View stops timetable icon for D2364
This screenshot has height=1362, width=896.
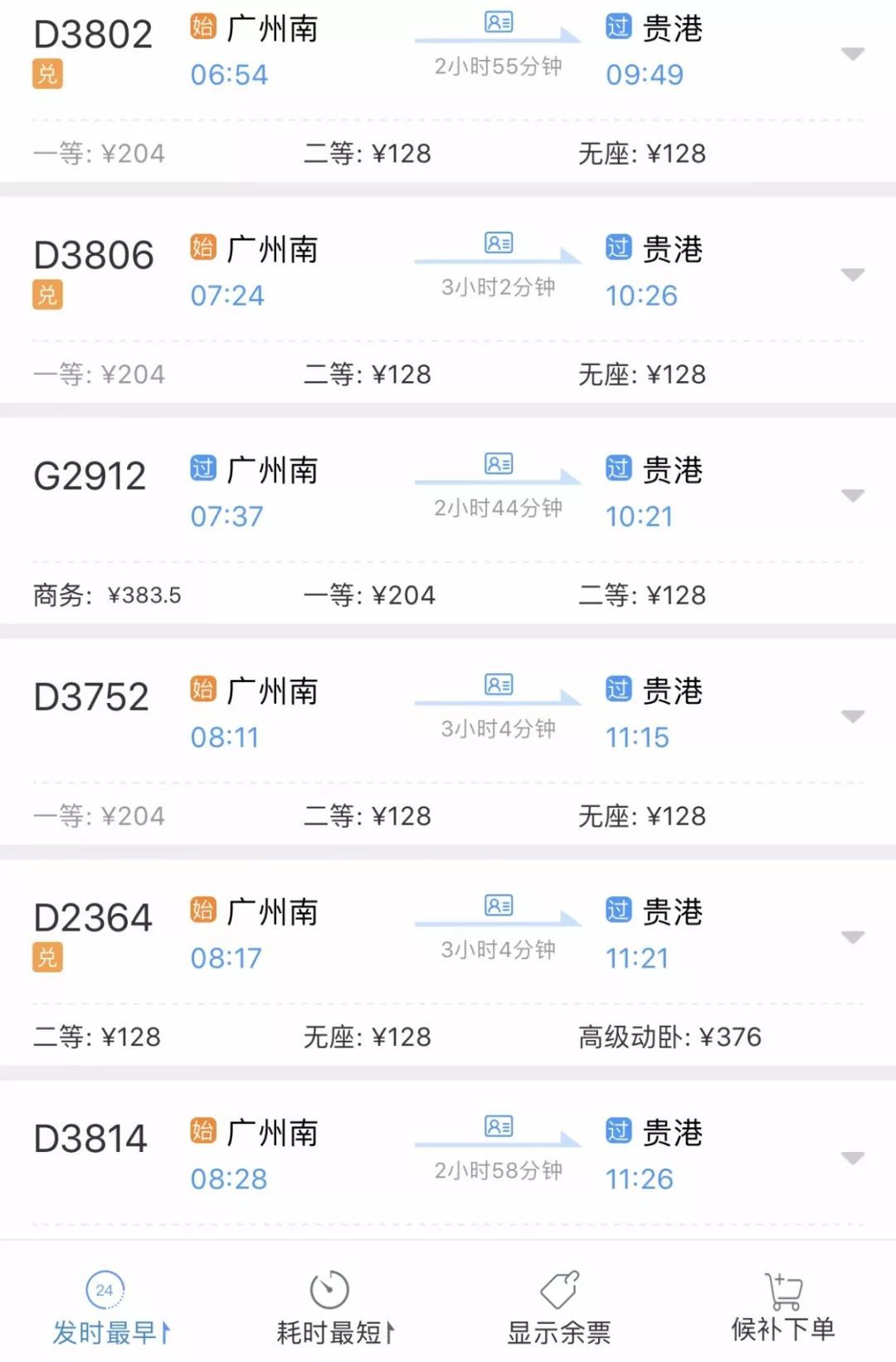tap(499, 906)
